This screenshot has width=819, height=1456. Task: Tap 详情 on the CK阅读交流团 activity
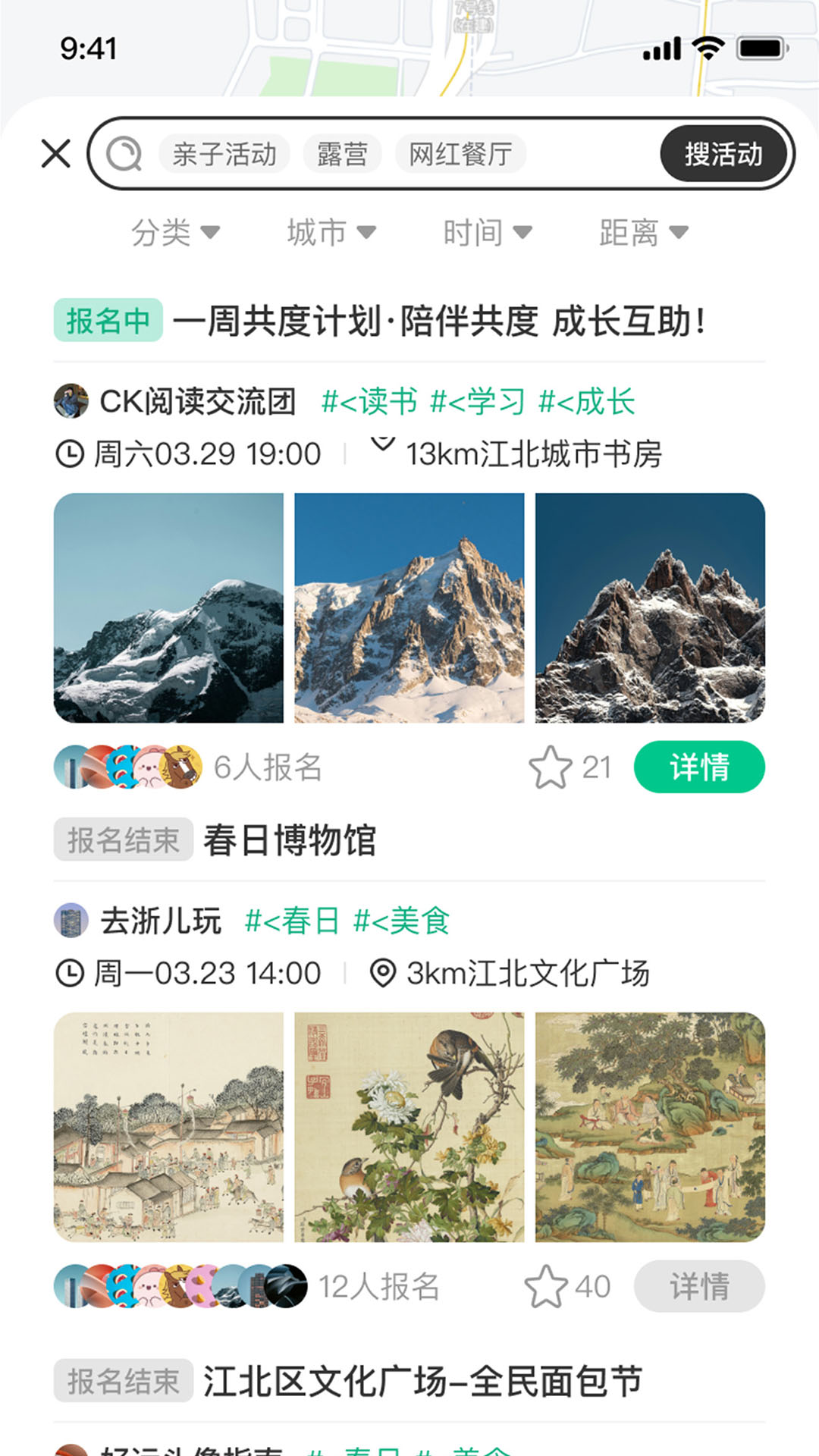click(699, 767)
